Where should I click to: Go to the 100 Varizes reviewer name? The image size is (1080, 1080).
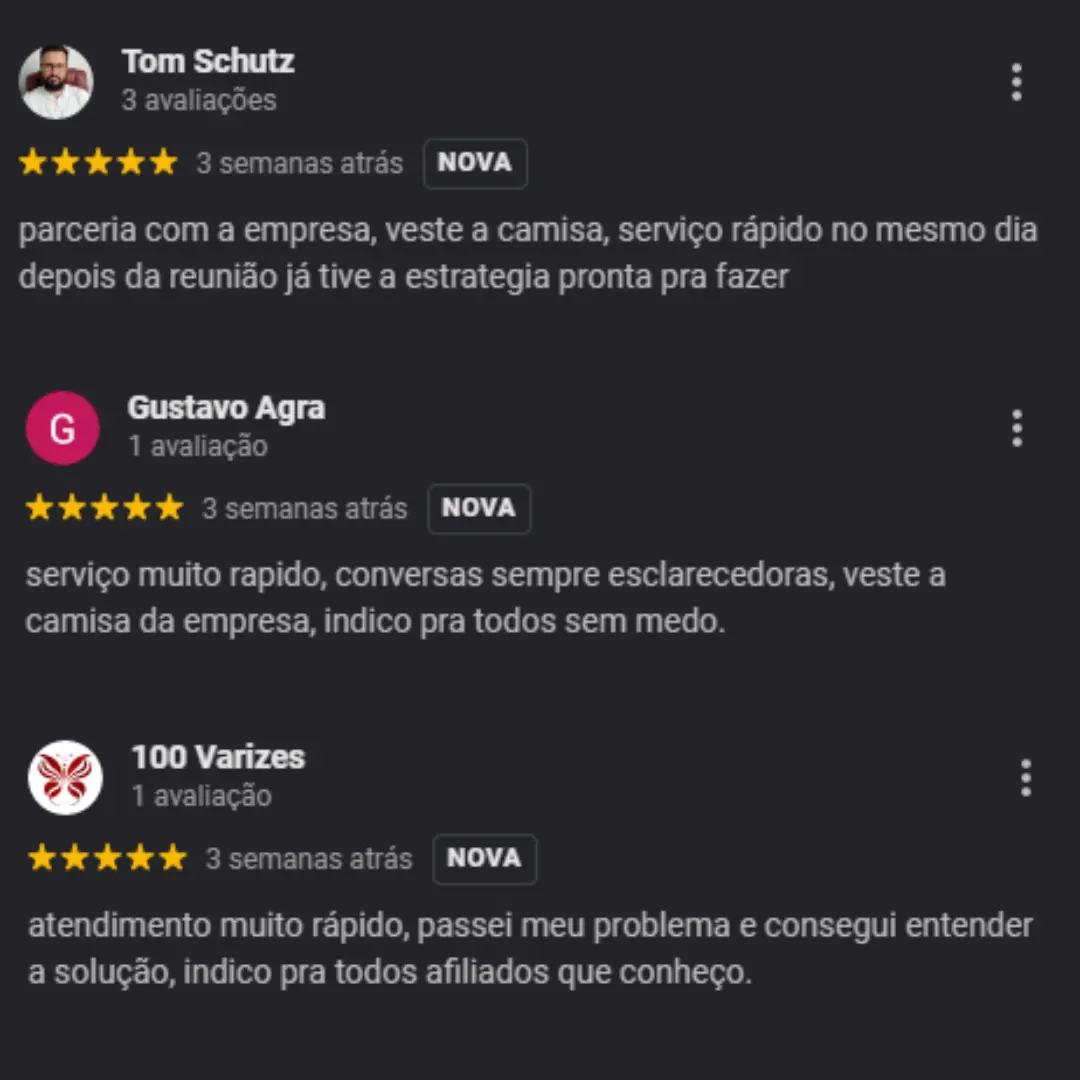pos(218,757)
